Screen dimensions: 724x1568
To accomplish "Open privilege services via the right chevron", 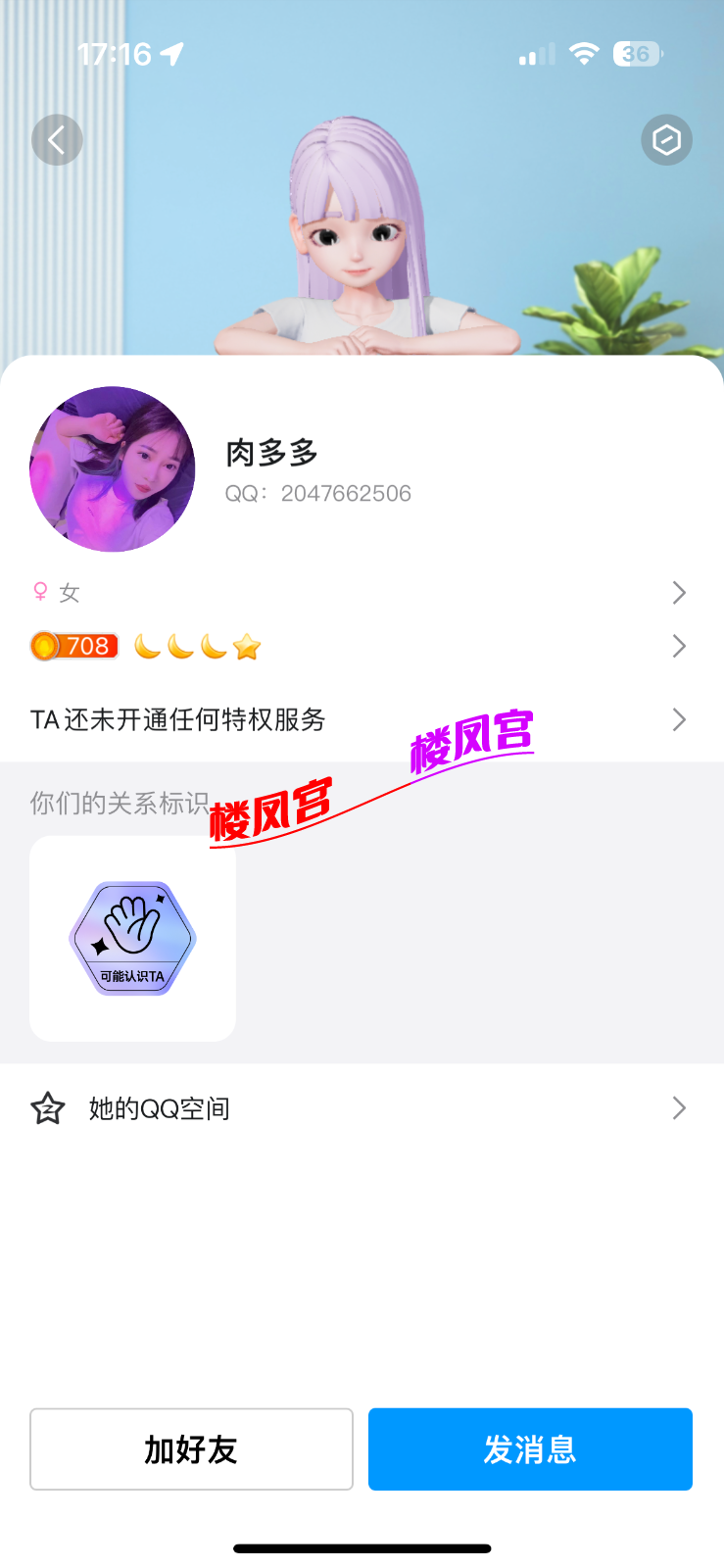I will [x=678, y=719].
